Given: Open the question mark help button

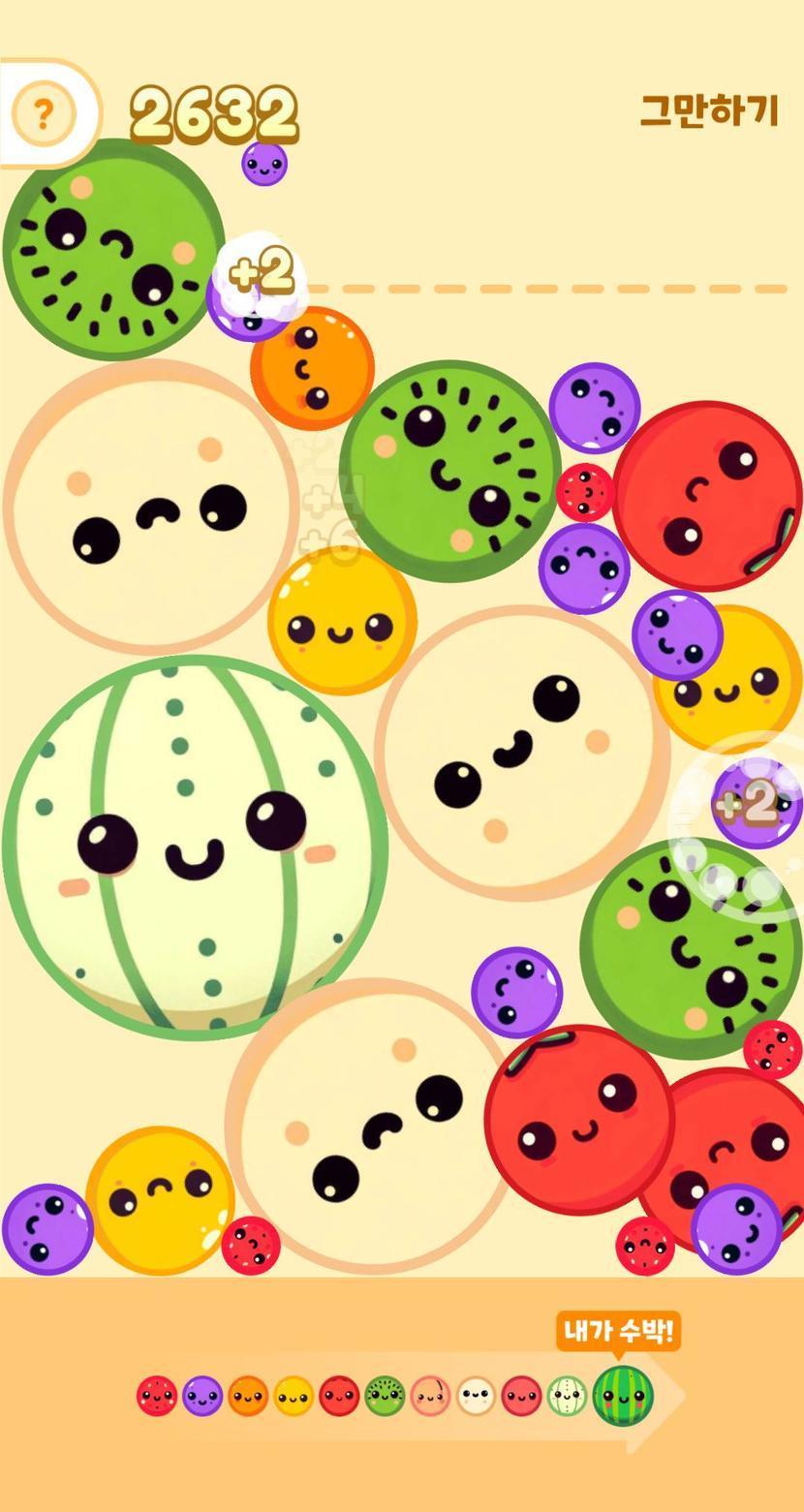Looking at the screenshot, I should click(43, 115).
